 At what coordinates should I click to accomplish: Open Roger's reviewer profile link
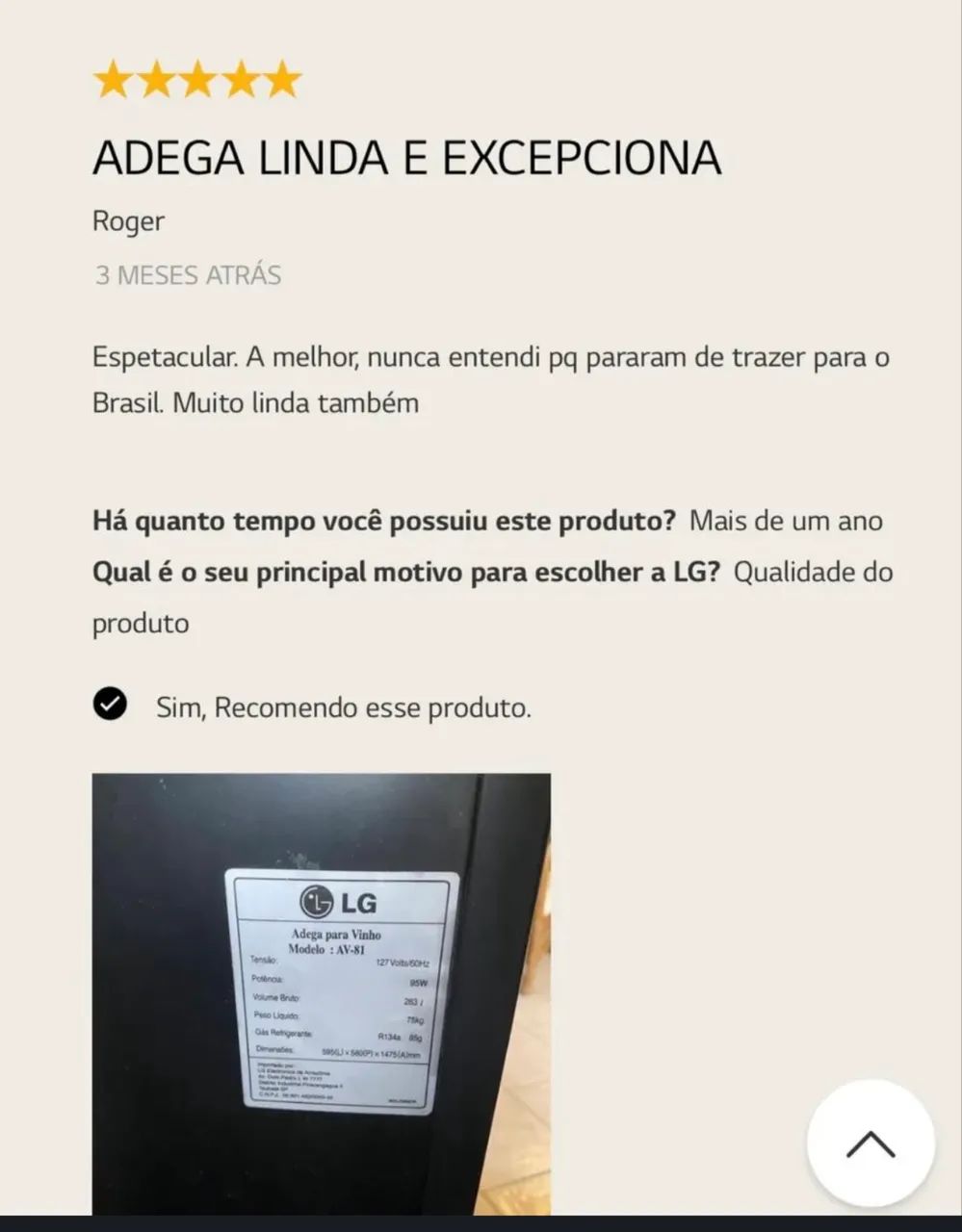point(127,220)
